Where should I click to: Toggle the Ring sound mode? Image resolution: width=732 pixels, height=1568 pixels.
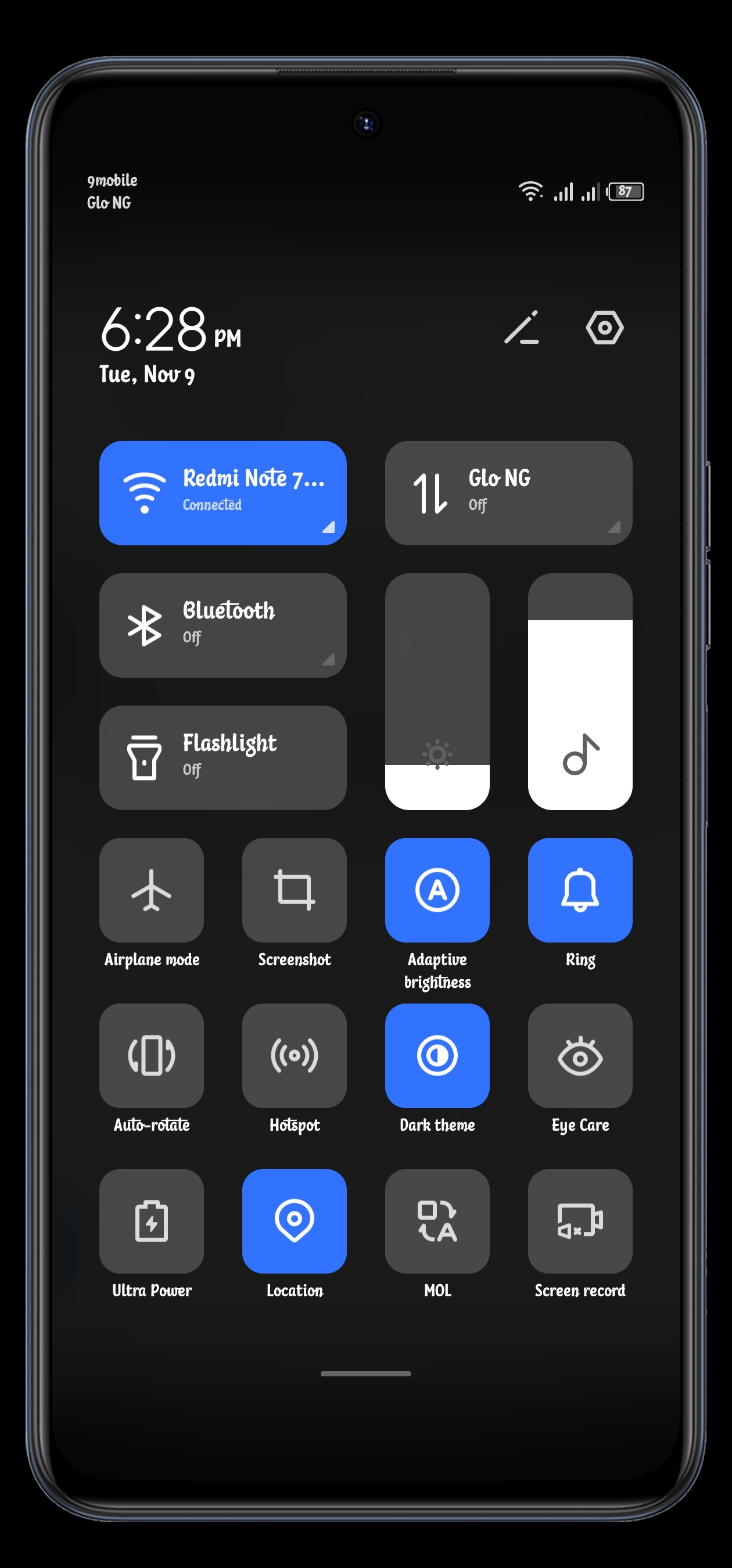580,890
